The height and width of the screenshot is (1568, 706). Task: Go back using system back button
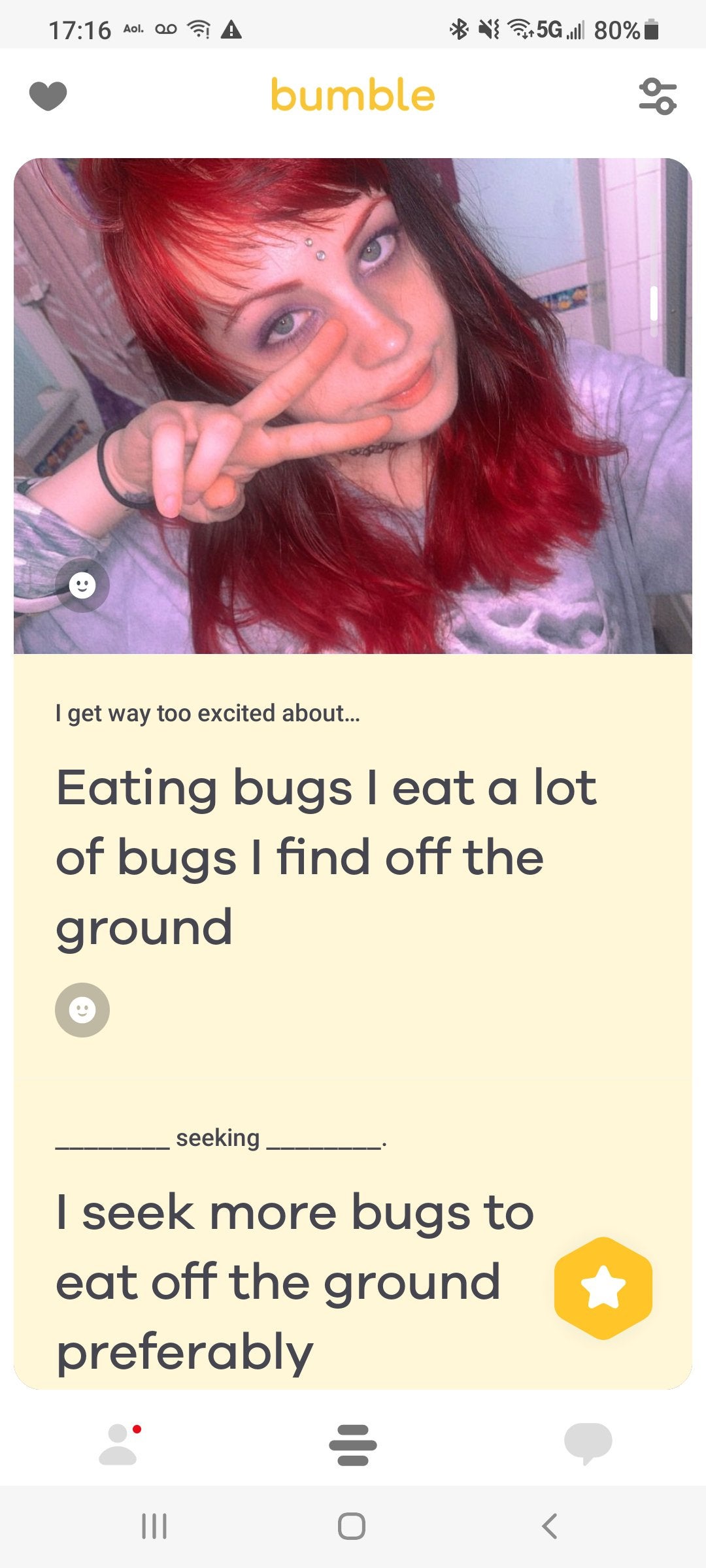click(x=550, y=1526)
